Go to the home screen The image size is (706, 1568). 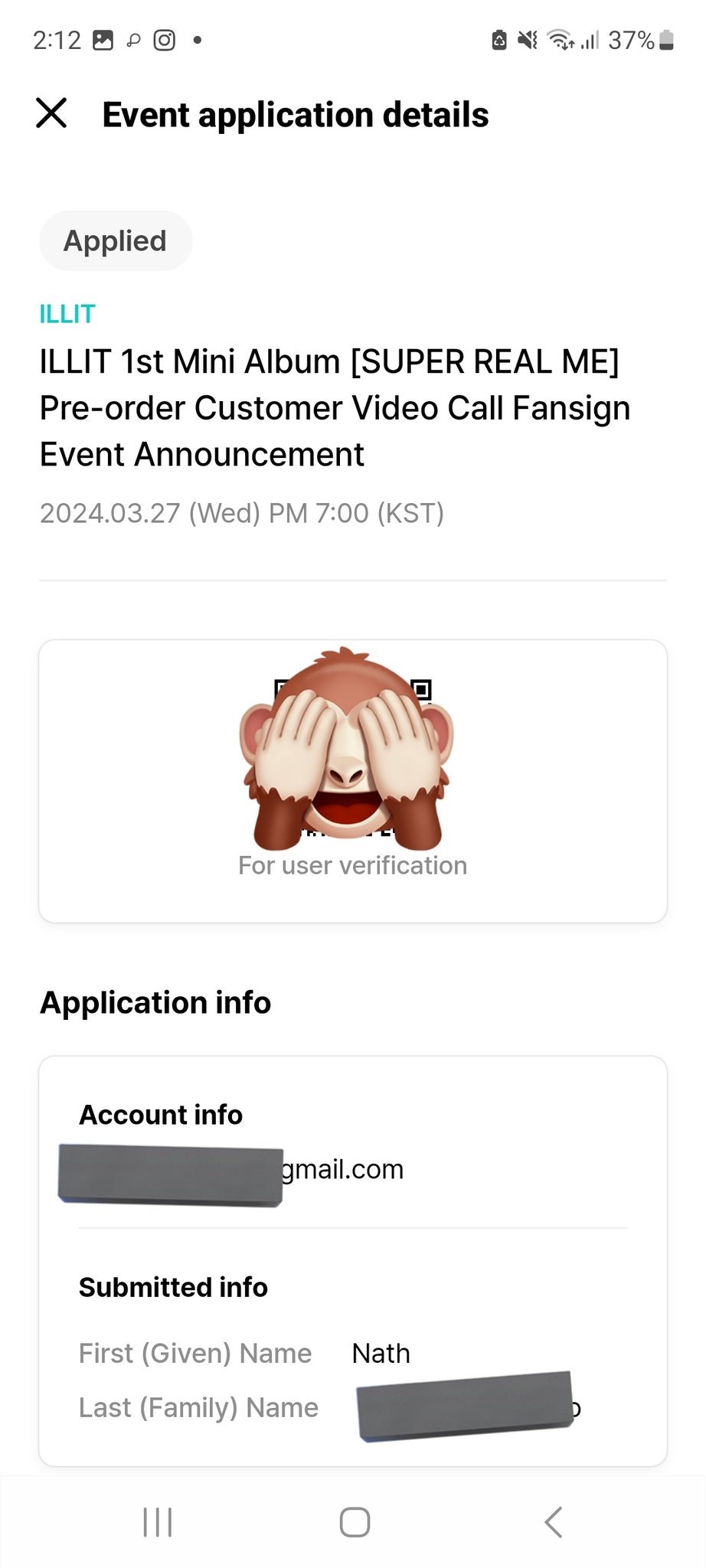[x=355, y=1522]
